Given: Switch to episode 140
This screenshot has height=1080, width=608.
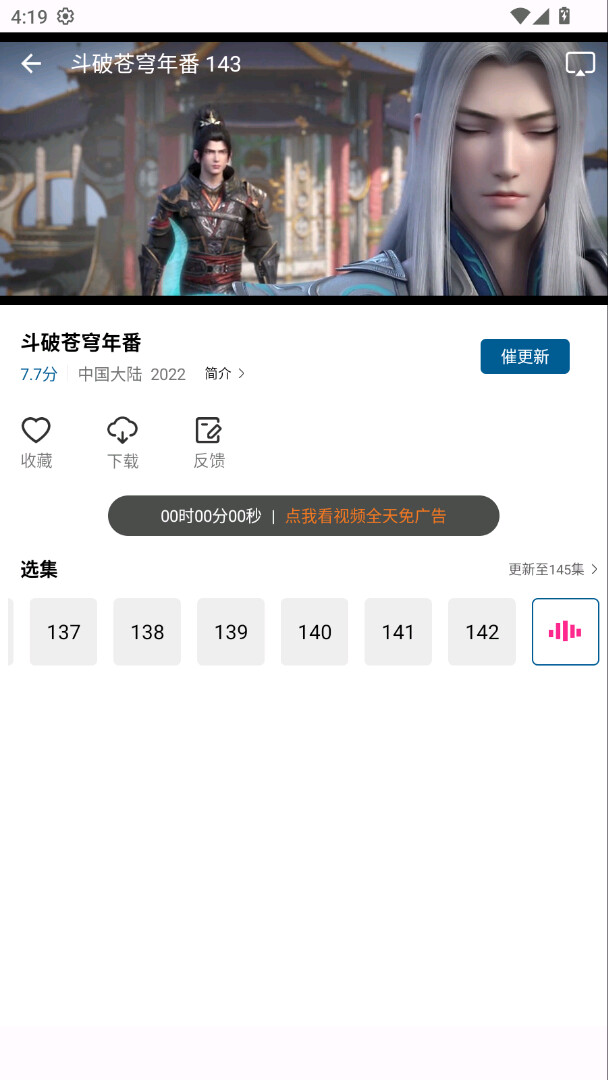Looking at the screenshot, I should [314, 632].
